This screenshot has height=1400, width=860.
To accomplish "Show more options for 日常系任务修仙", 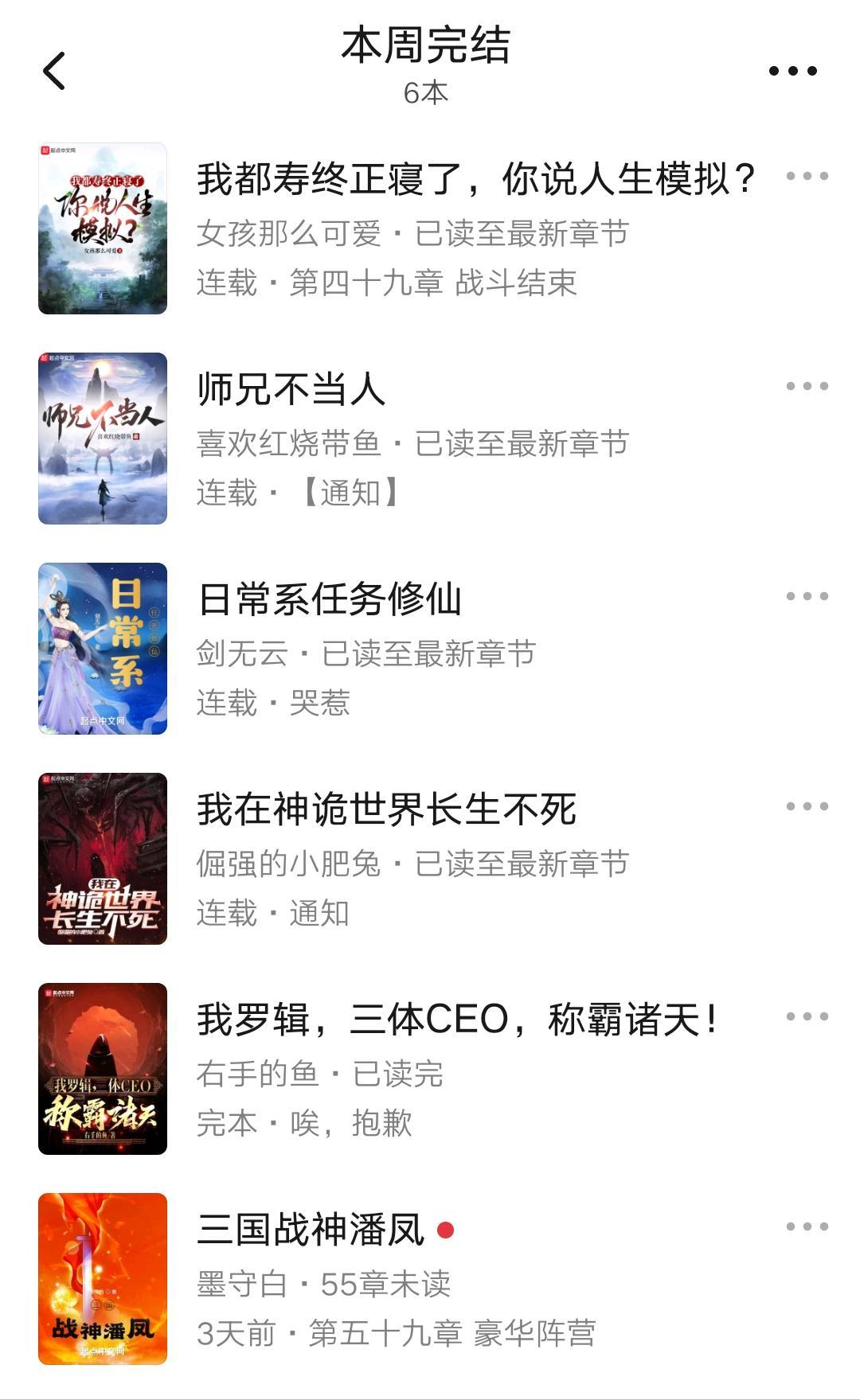I will [x=807, y=596].
